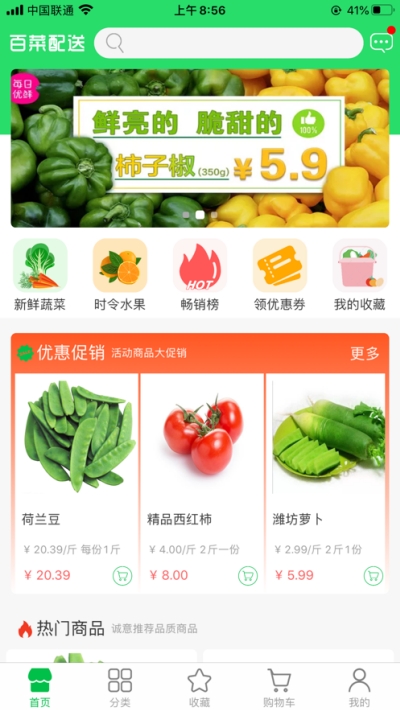Viewport: 400px width, 710px height.
Task: Open the 时令水果 category
Action: coord(120,275)
